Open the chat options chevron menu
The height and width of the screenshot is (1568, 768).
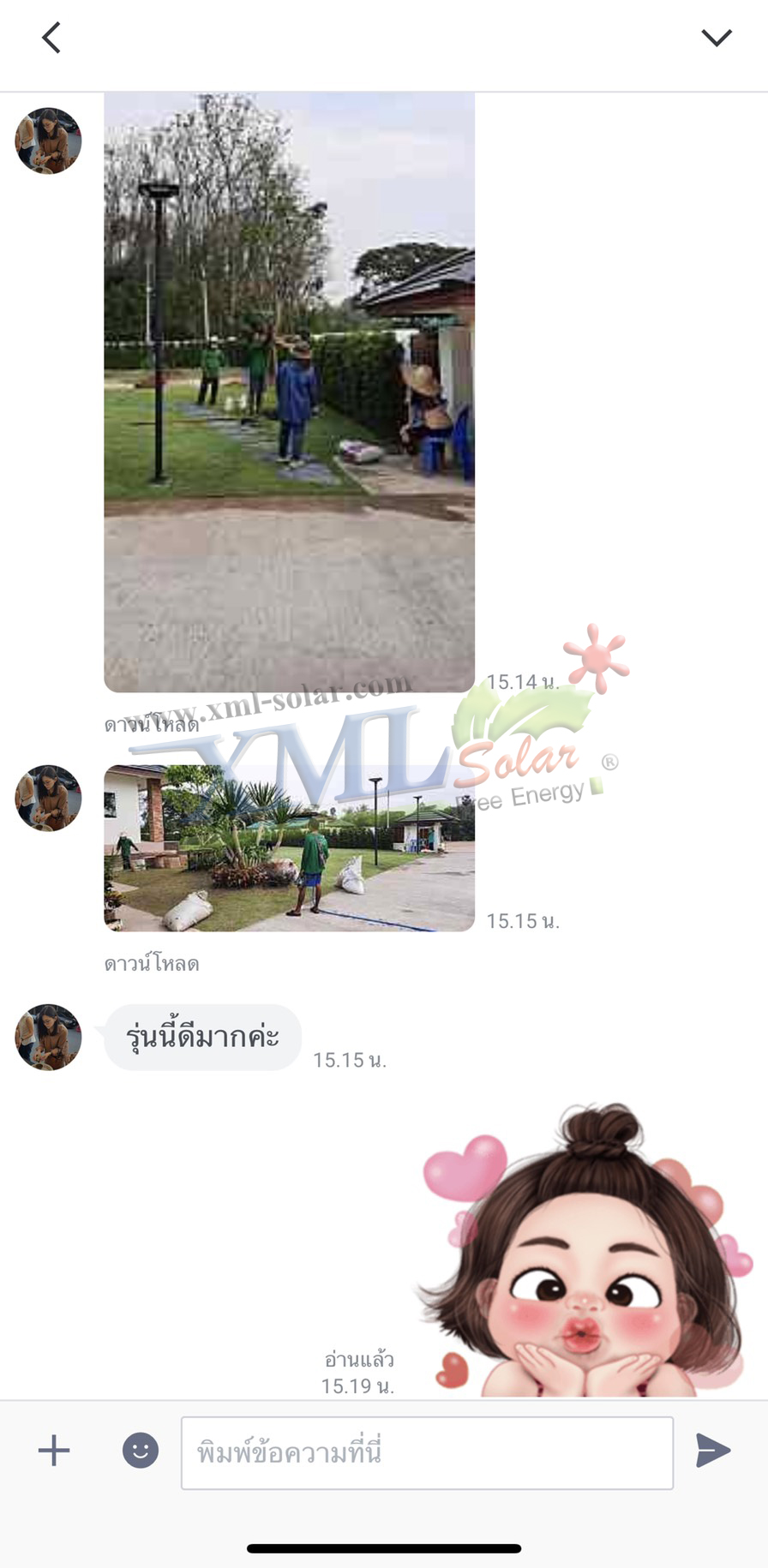pos(716,38)
